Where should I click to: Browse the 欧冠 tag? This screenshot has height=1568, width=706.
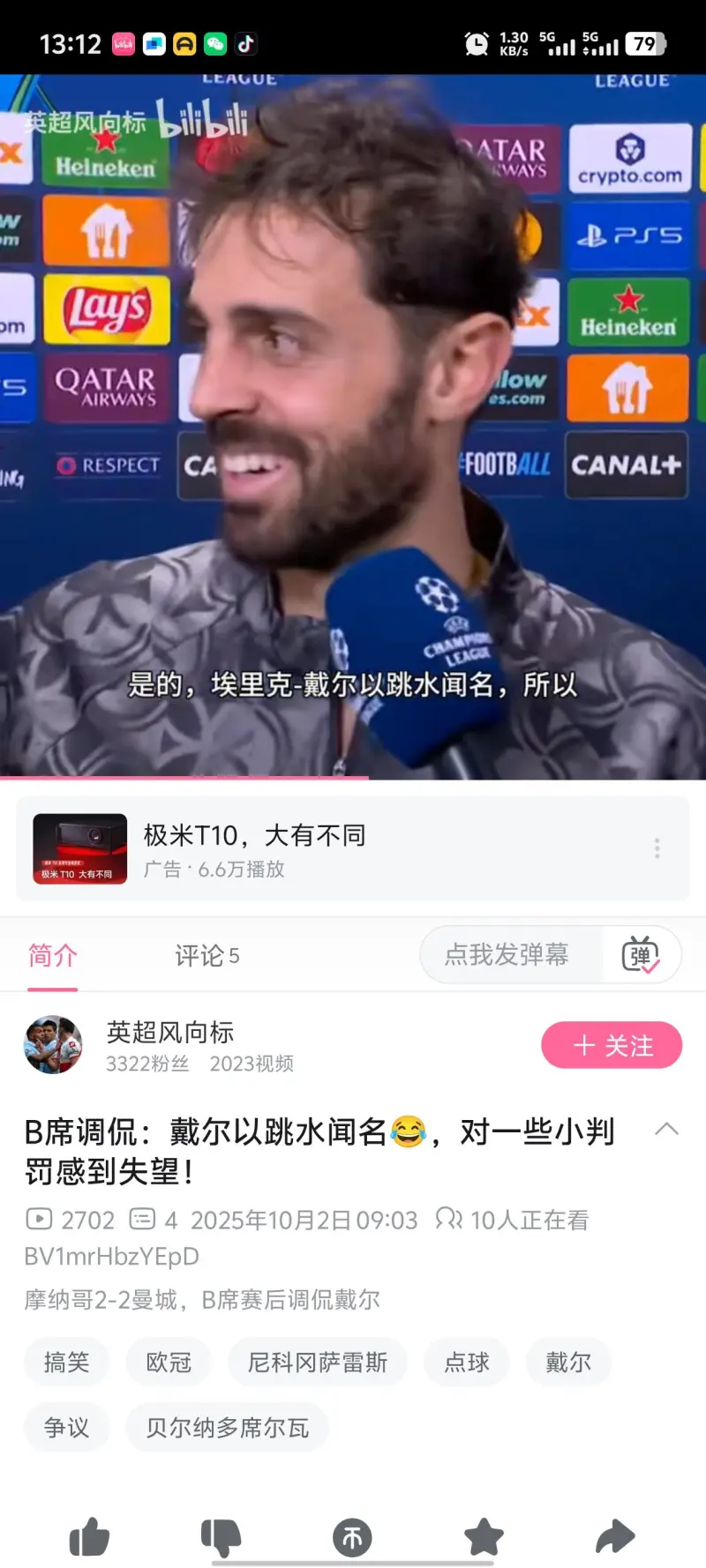[169, 1363]
